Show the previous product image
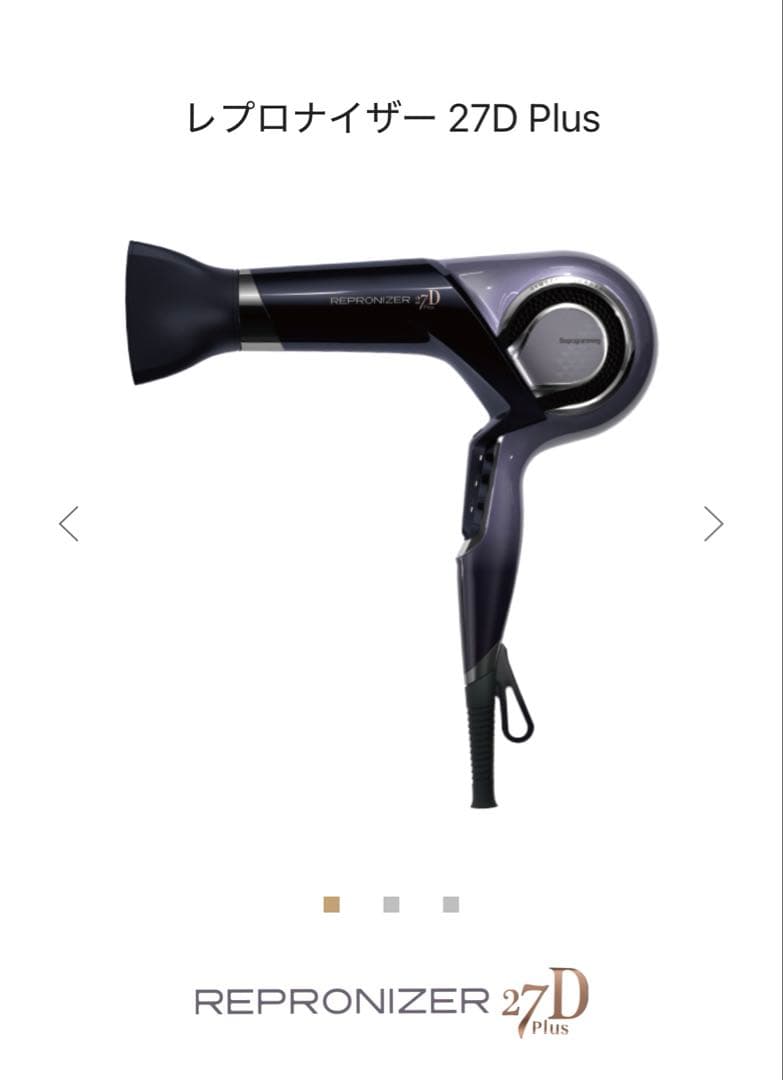 (69, 523)
